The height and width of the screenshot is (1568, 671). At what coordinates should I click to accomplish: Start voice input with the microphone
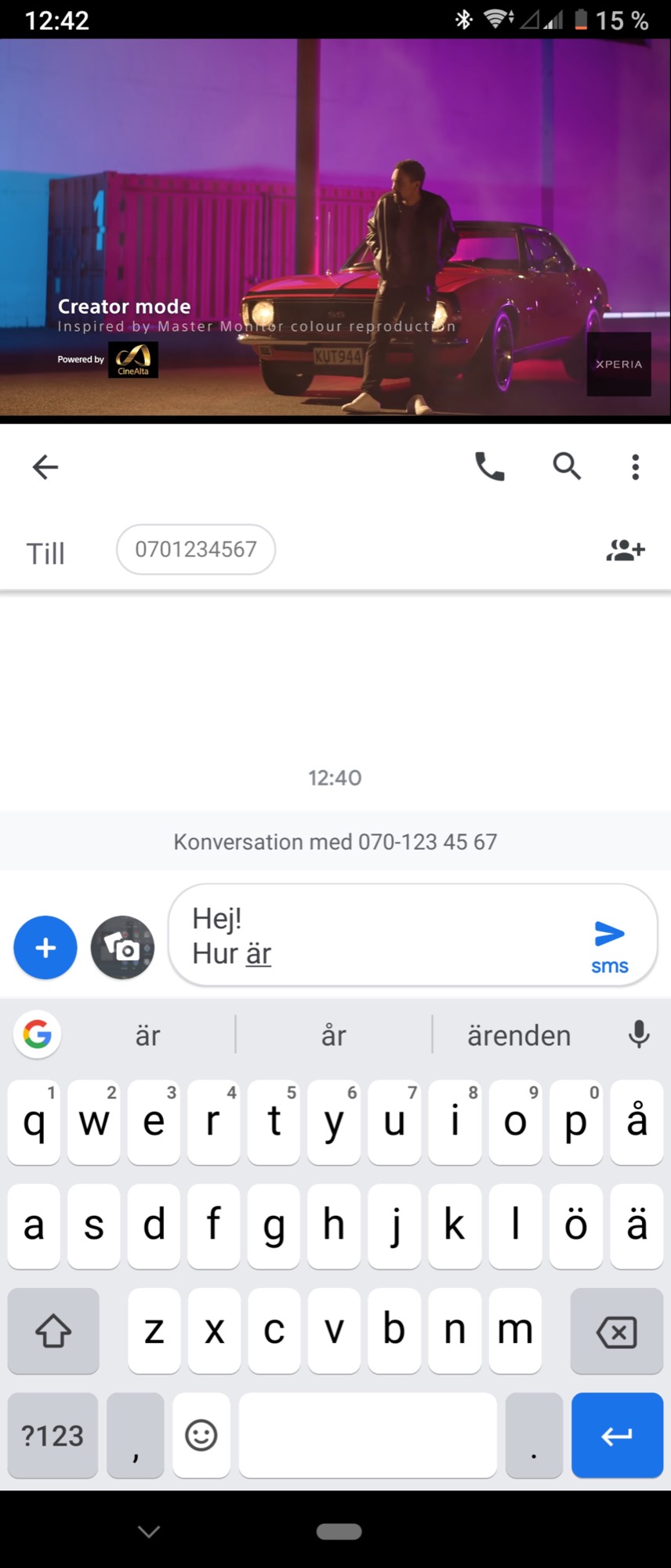point(639,1035)
